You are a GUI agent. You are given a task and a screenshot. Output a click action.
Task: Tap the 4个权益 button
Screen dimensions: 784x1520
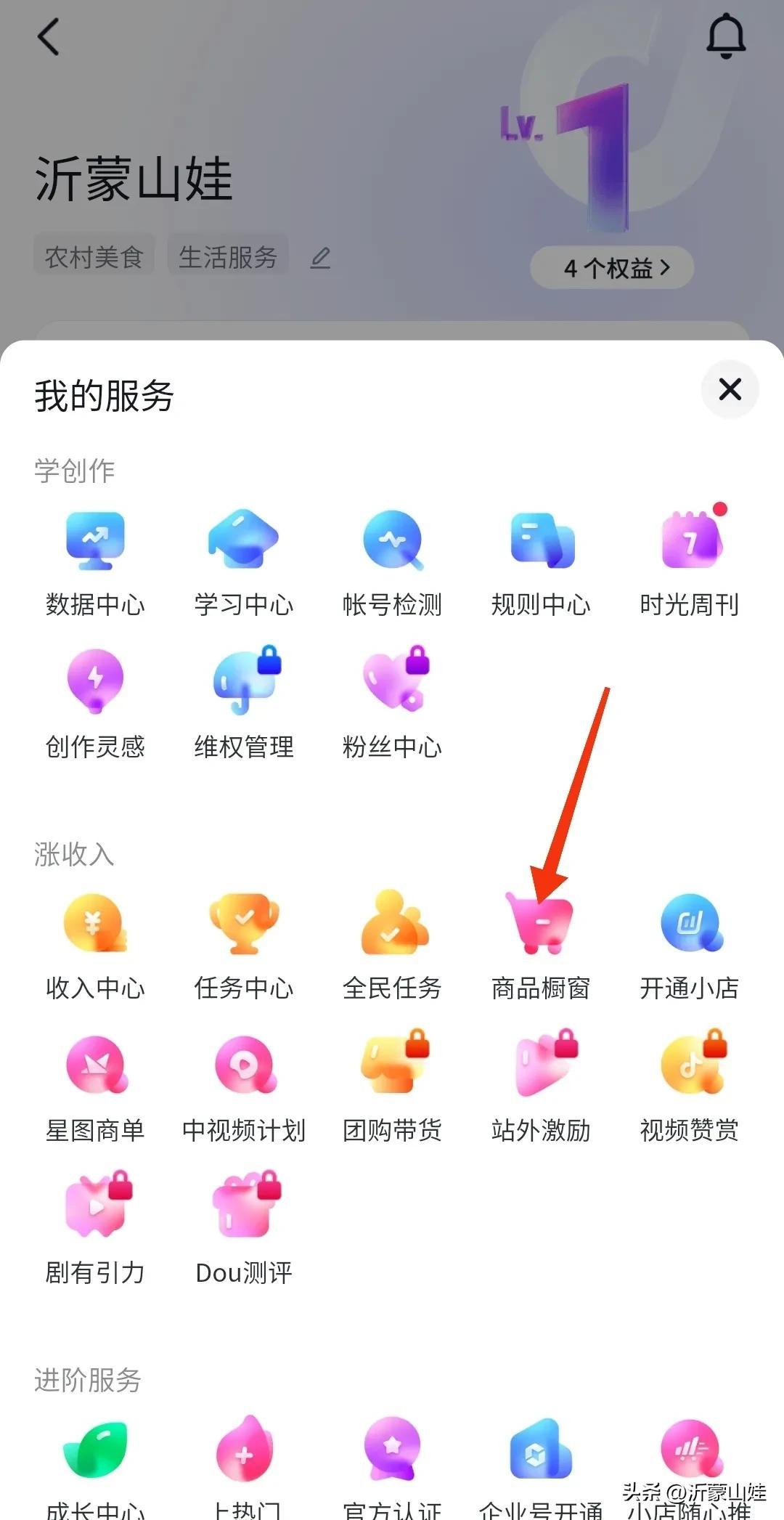click(x=612, y=268)
